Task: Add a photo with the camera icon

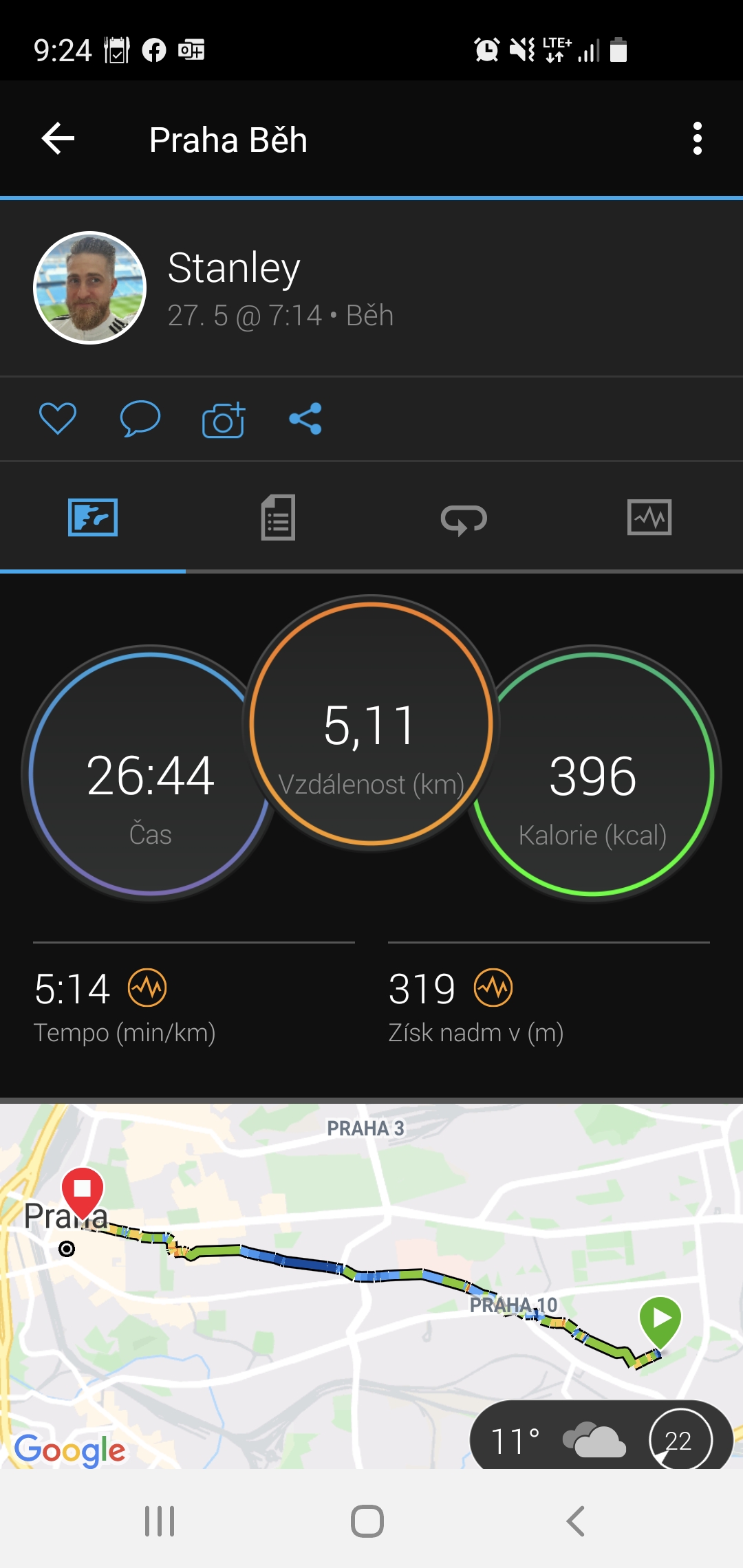Action: [x=224, y=420]
